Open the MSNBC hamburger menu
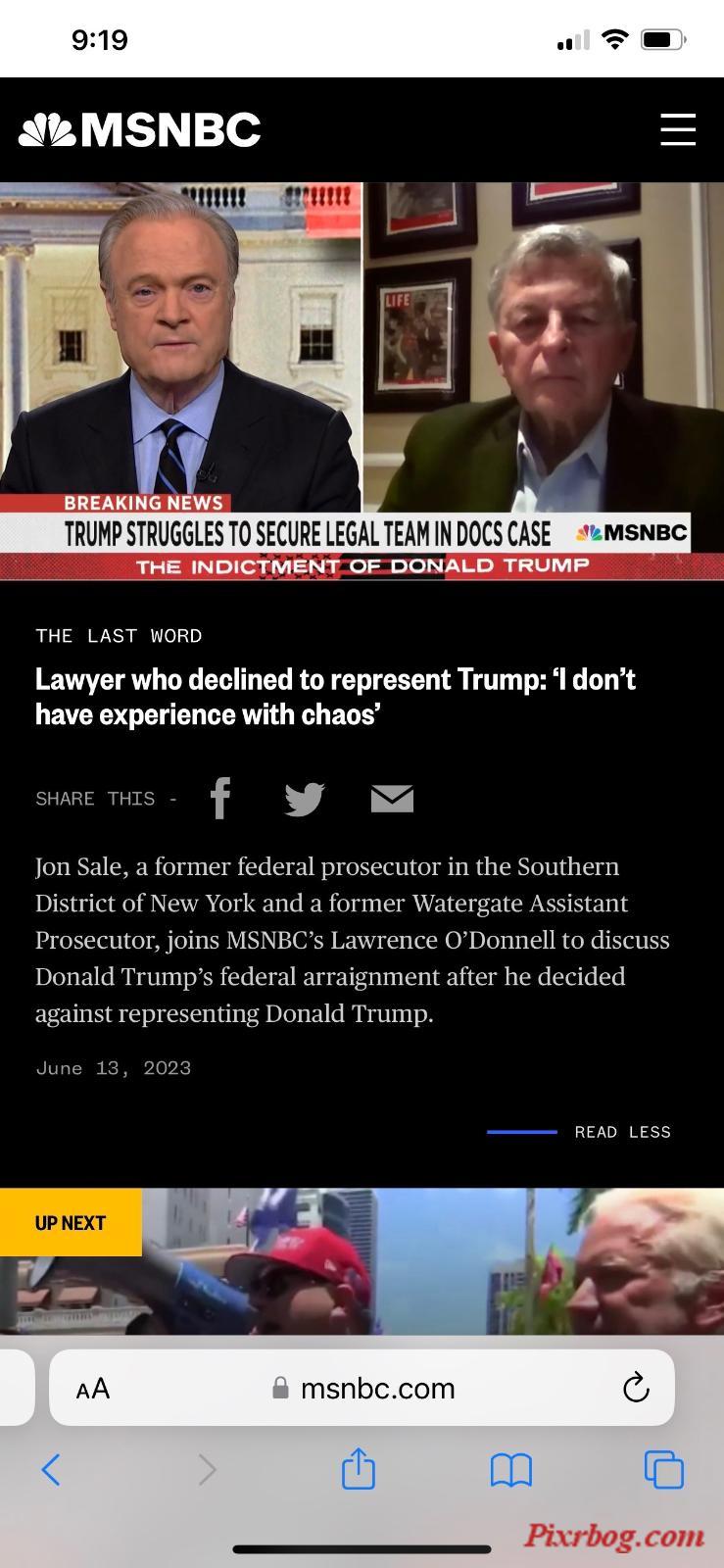Viewport: 724px width, 1568px height. point(678,129)
